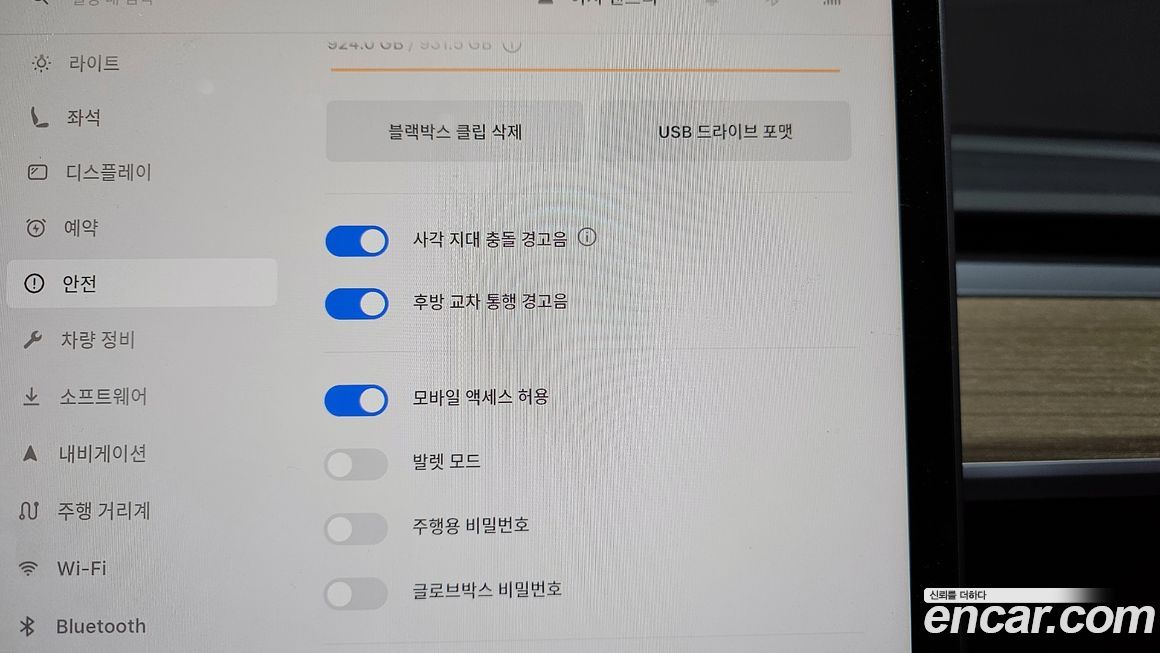The image size is (1160, 653).
Task: Open the Bluetooth settings
Action: tap(100, 627)
